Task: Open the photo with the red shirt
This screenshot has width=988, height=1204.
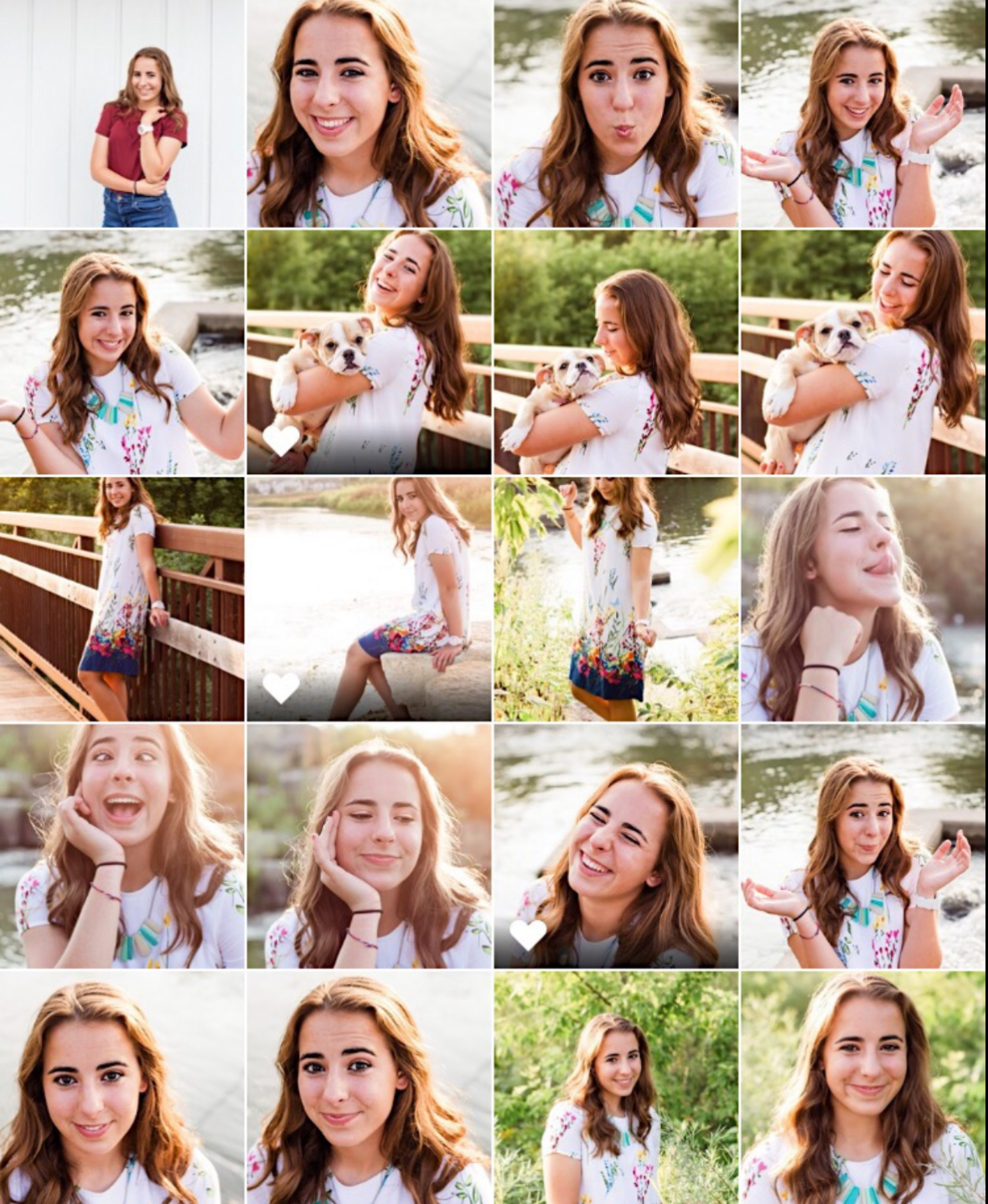Action: (x=122, y=114)
